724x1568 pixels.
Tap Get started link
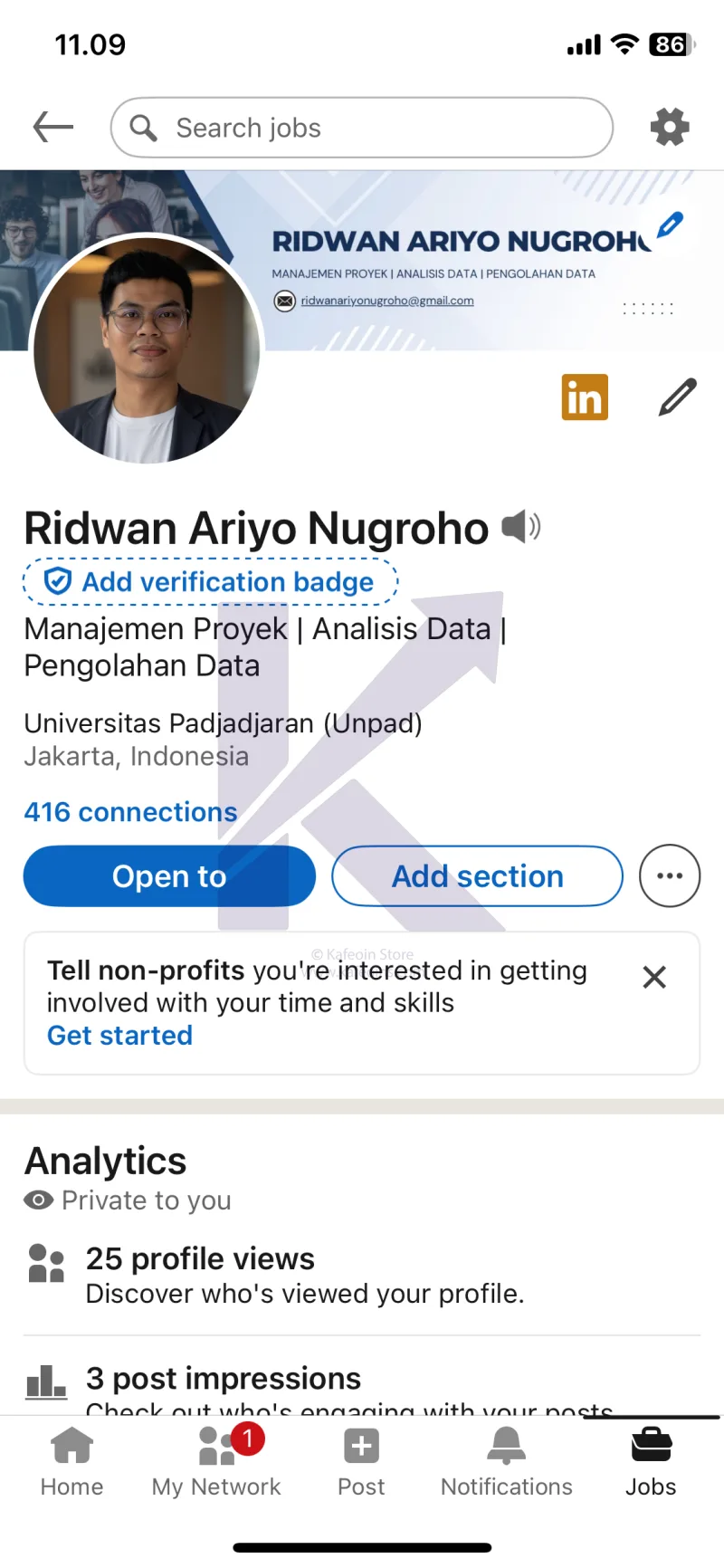coord(119,1035)
